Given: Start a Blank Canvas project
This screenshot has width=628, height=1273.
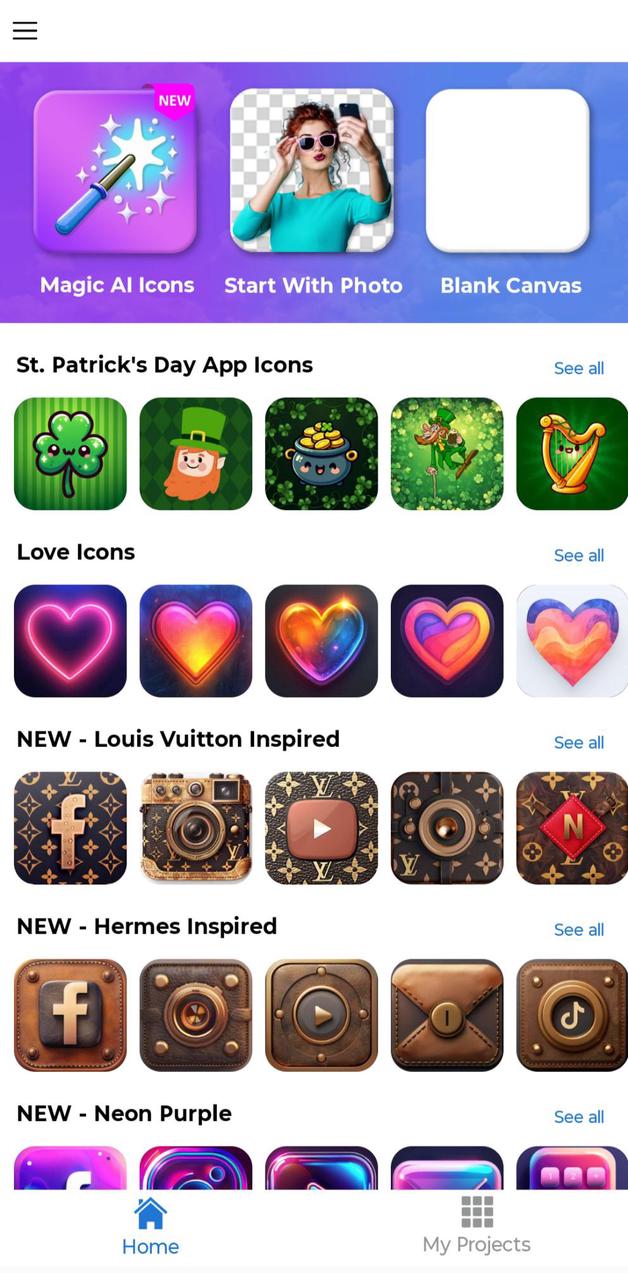Looking at the screenshot, I should [x=508, y=171].
